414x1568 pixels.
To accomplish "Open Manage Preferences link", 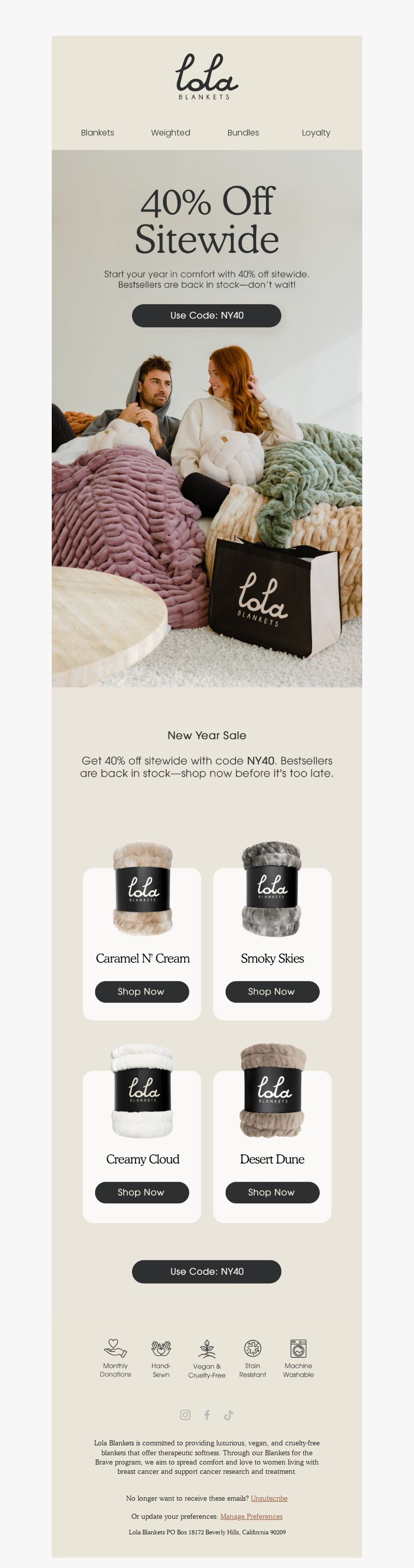I will point(251,1516).
